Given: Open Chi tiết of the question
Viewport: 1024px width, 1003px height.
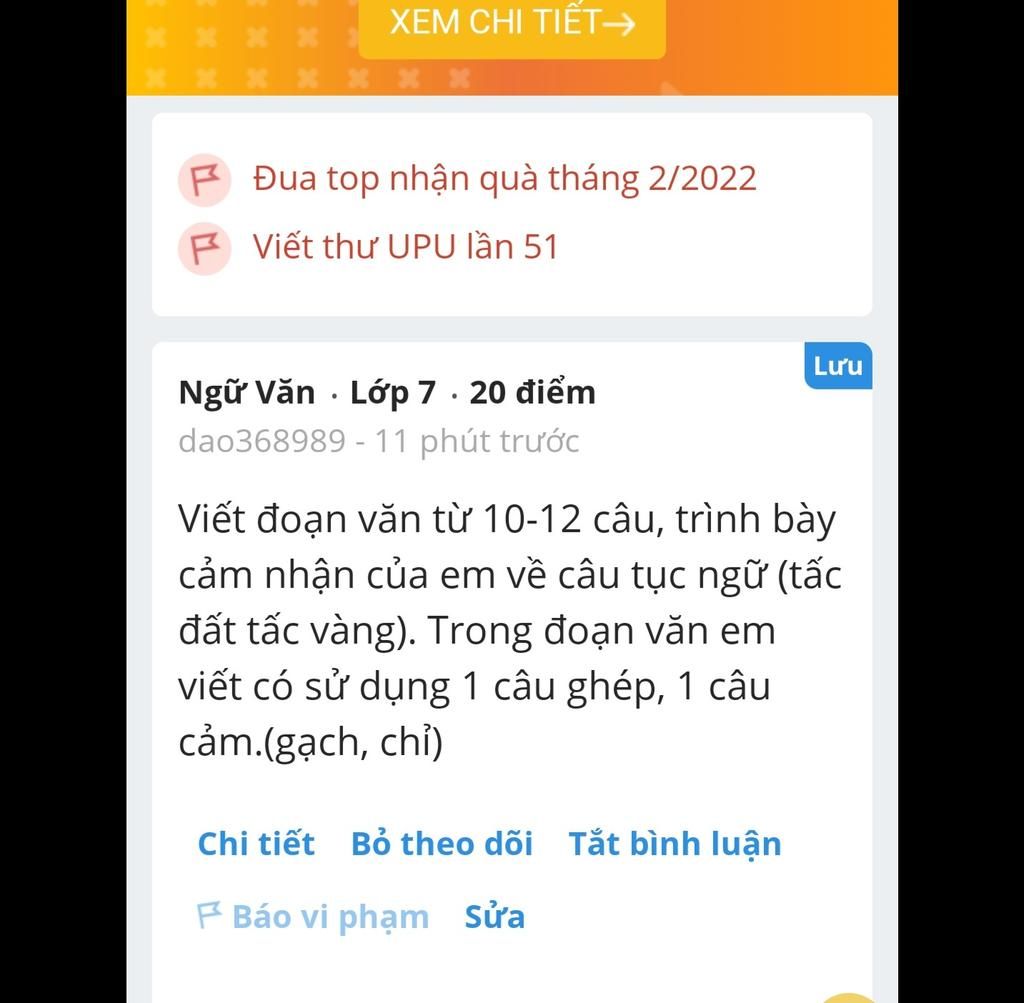Looking at the screenshot, I should tap(256, 844).
